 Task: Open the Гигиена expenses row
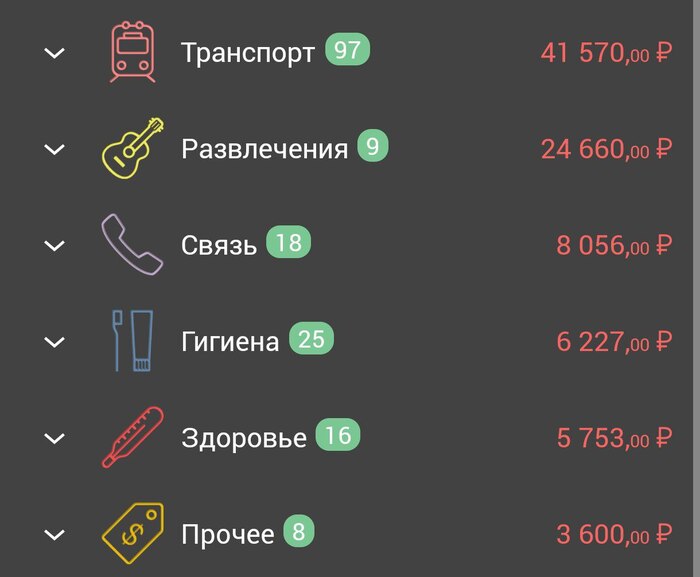230,343
